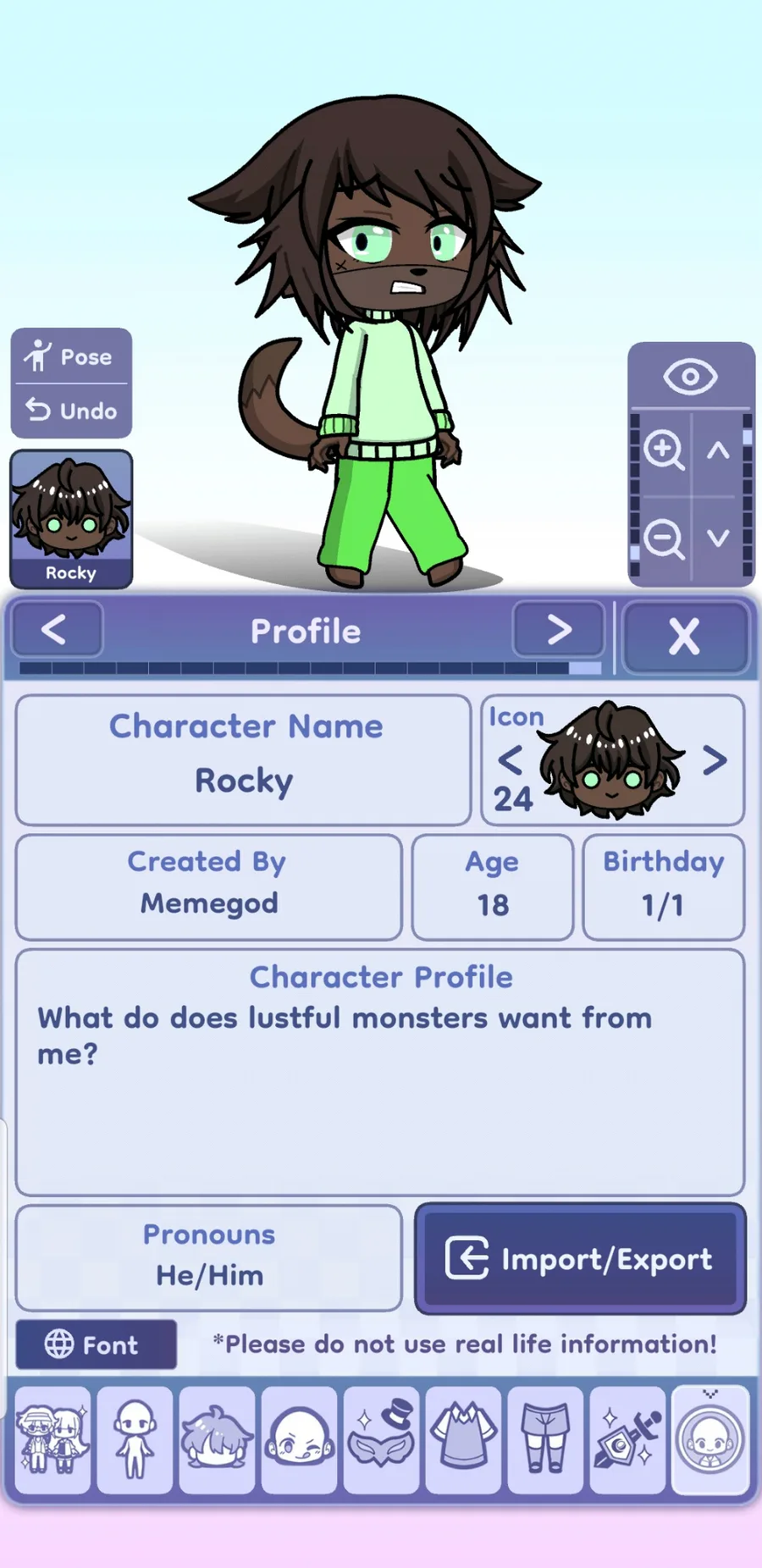The height and width of the screenshot is (1568, 762).
Task: Edit the Character Name field
Action: (x=244, y=759)
